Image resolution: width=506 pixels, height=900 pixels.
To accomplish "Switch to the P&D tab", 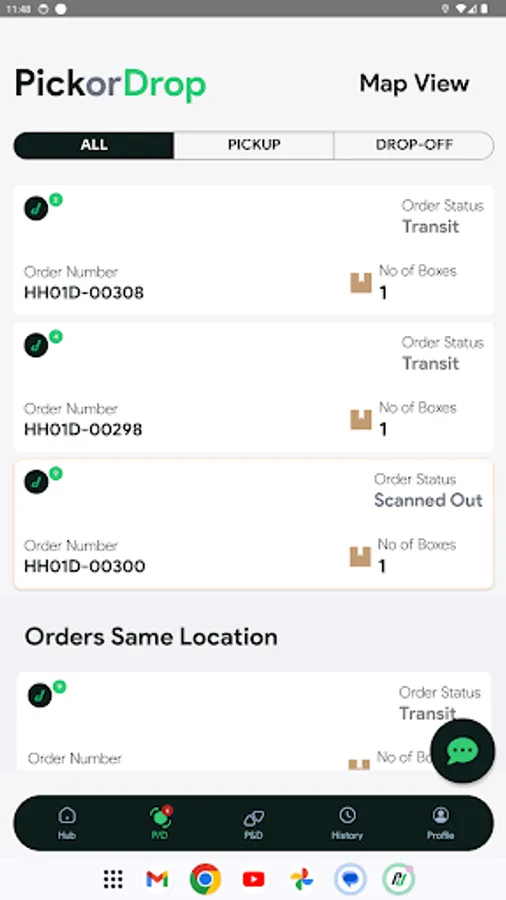I will [x=253, y=823].
